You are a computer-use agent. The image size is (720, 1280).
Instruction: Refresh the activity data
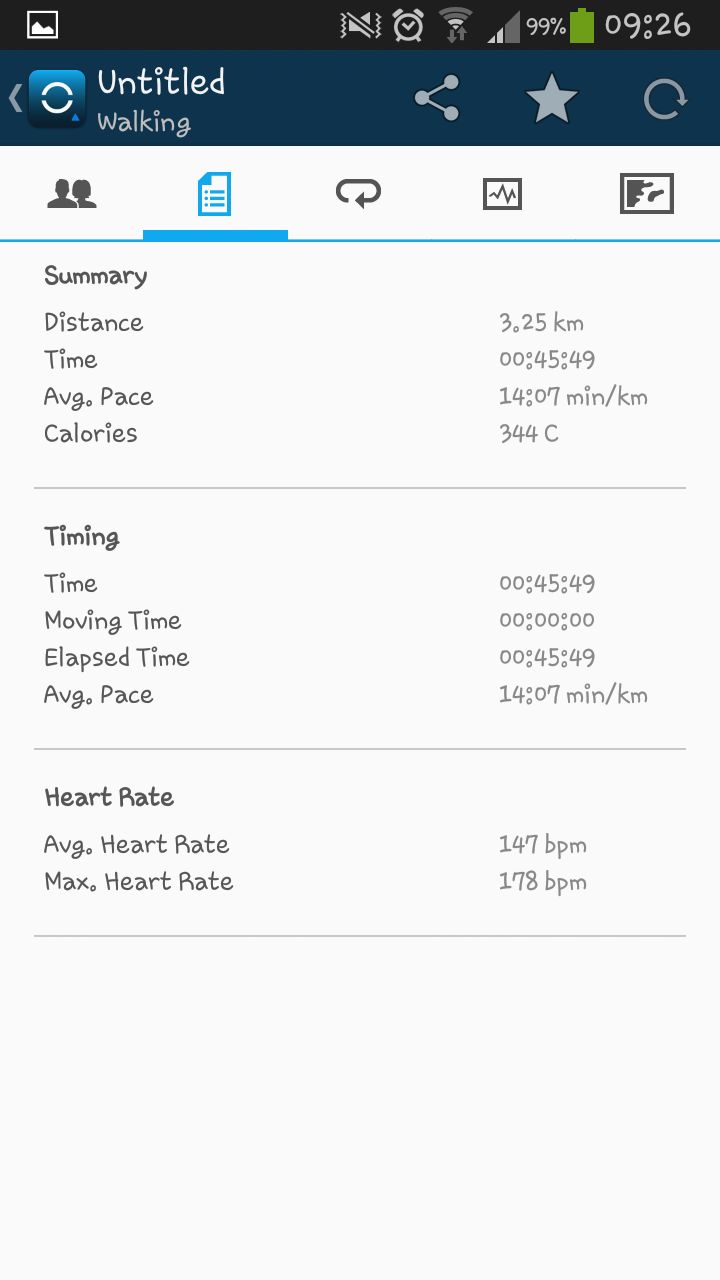point(665,99)
